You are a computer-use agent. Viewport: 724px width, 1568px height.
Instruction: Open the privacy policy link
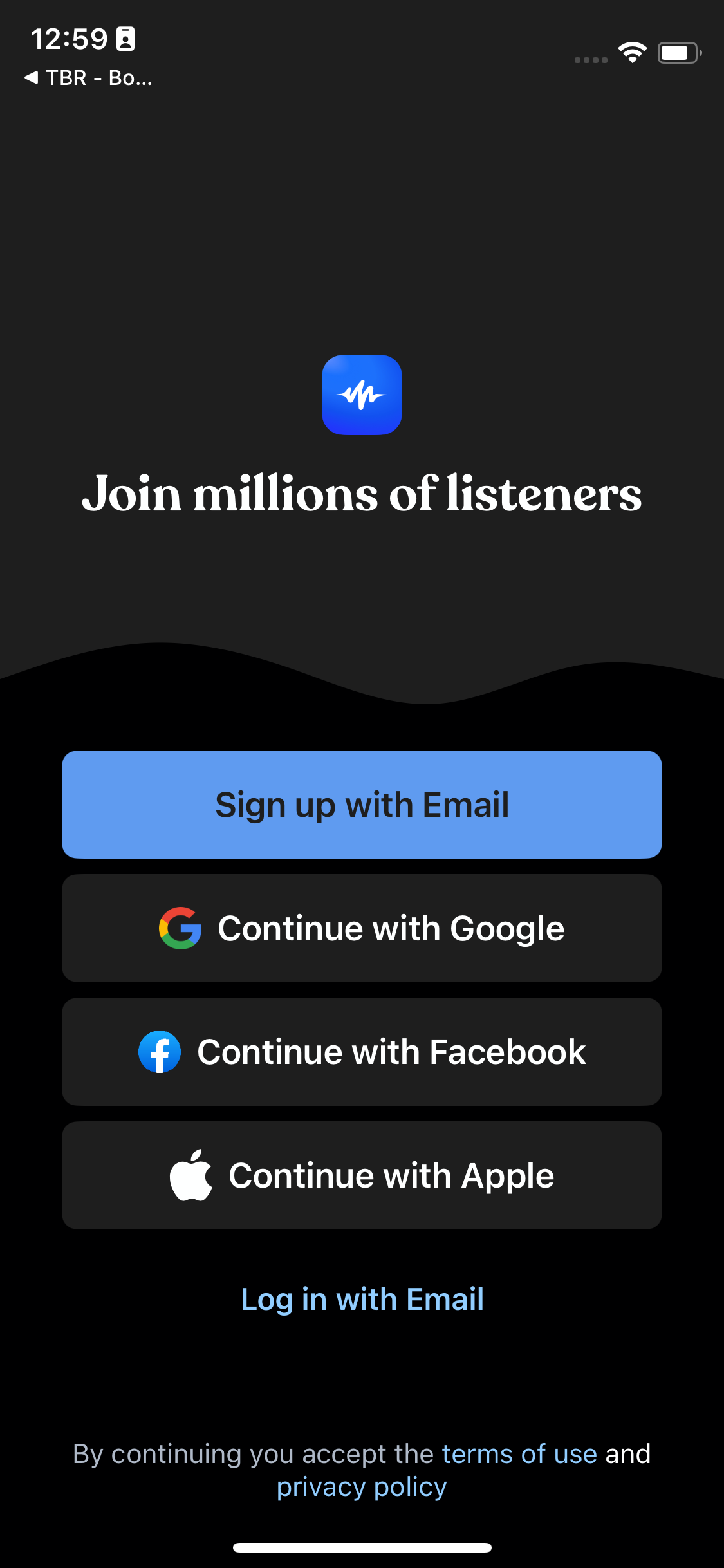[360, 1487]
